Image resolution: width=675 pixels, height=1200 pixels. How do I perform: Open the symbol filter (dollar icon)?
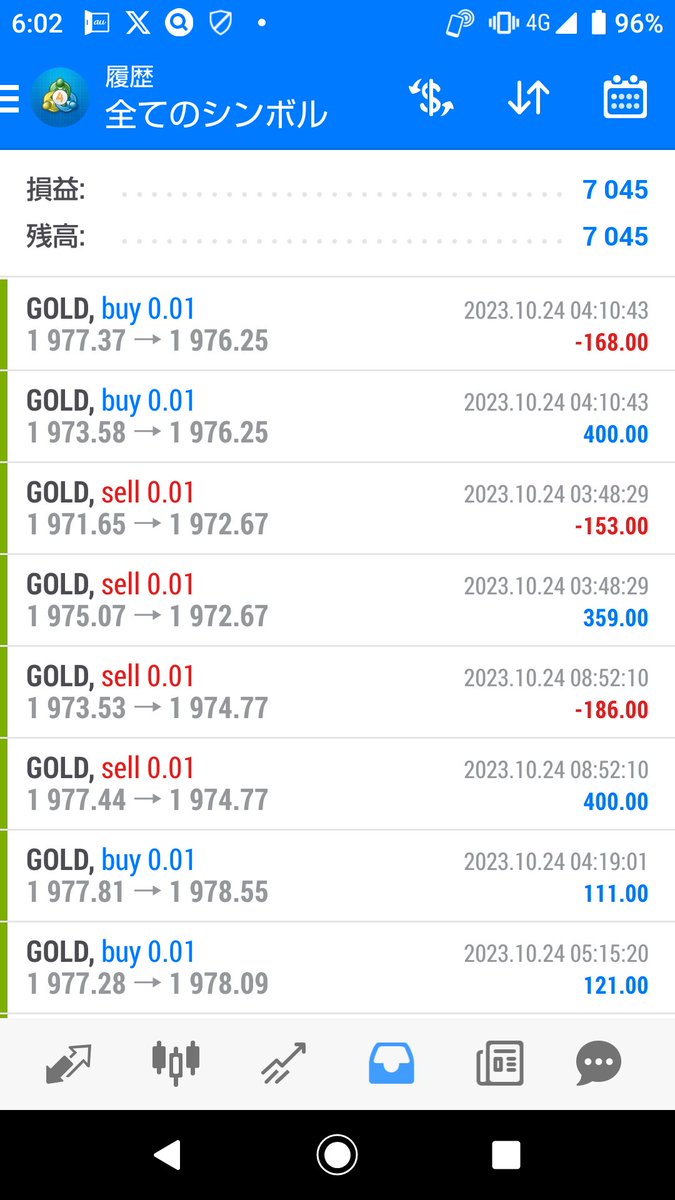[x=431, y=99]
